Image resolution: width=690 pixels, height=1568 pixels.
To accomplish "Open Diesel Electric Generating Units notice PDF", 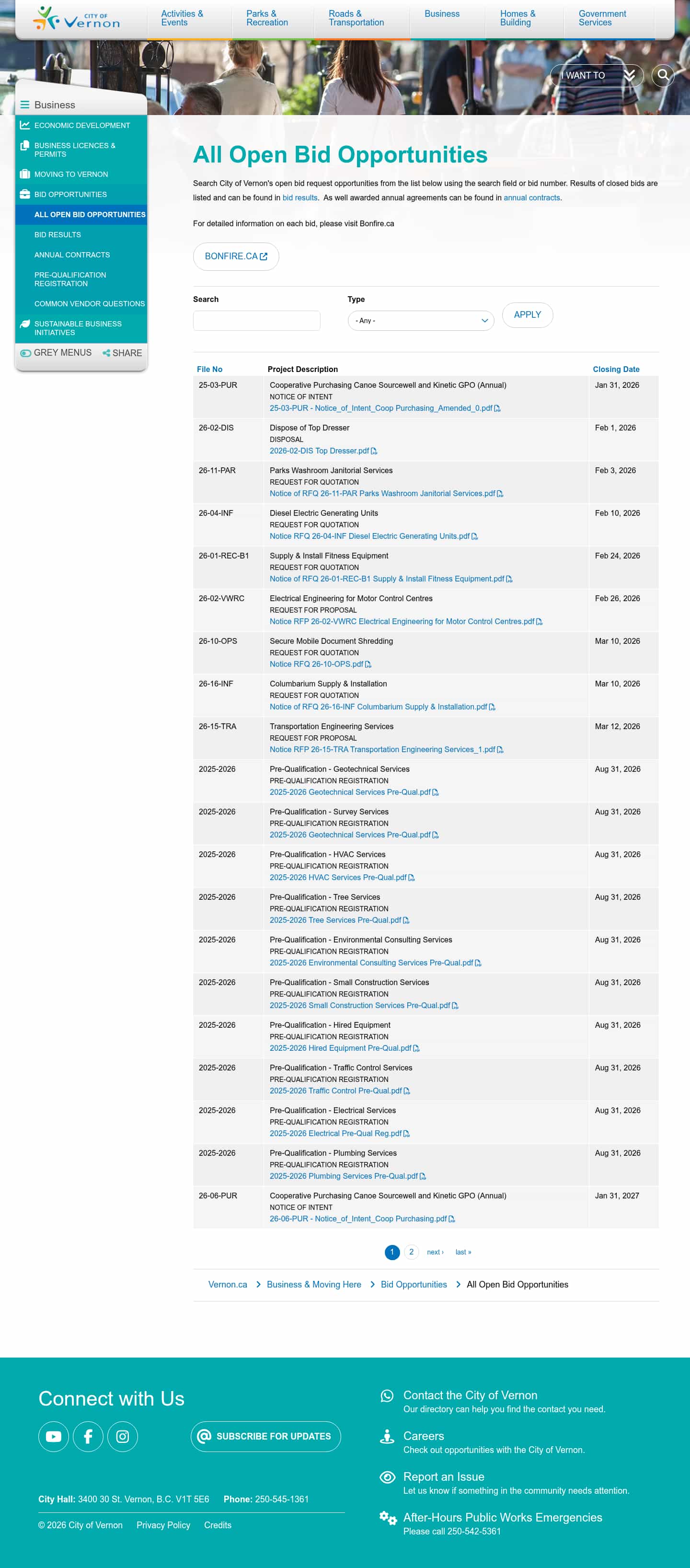I will pos(369,536).
